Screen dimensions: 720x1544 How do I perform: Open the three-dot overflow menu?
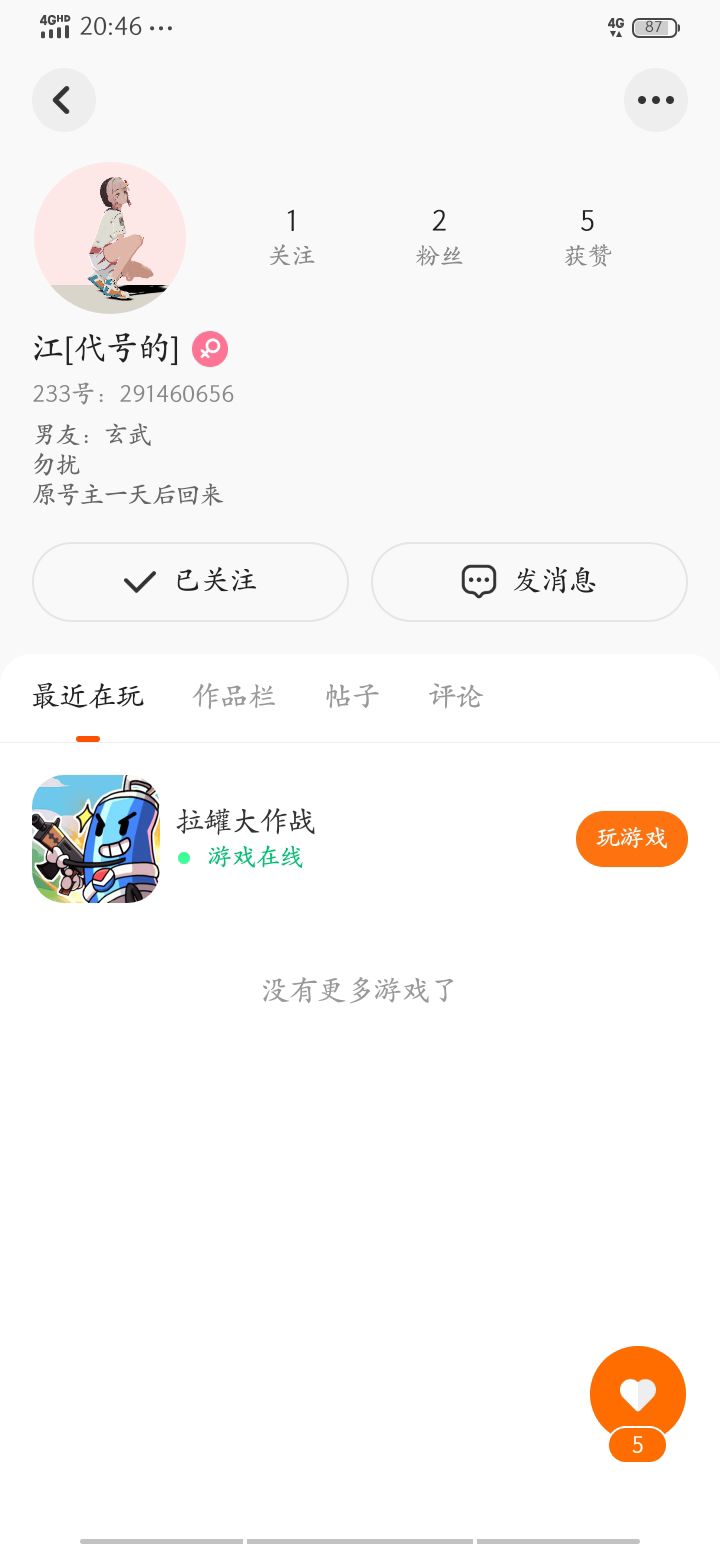click(x=655, y=100)
